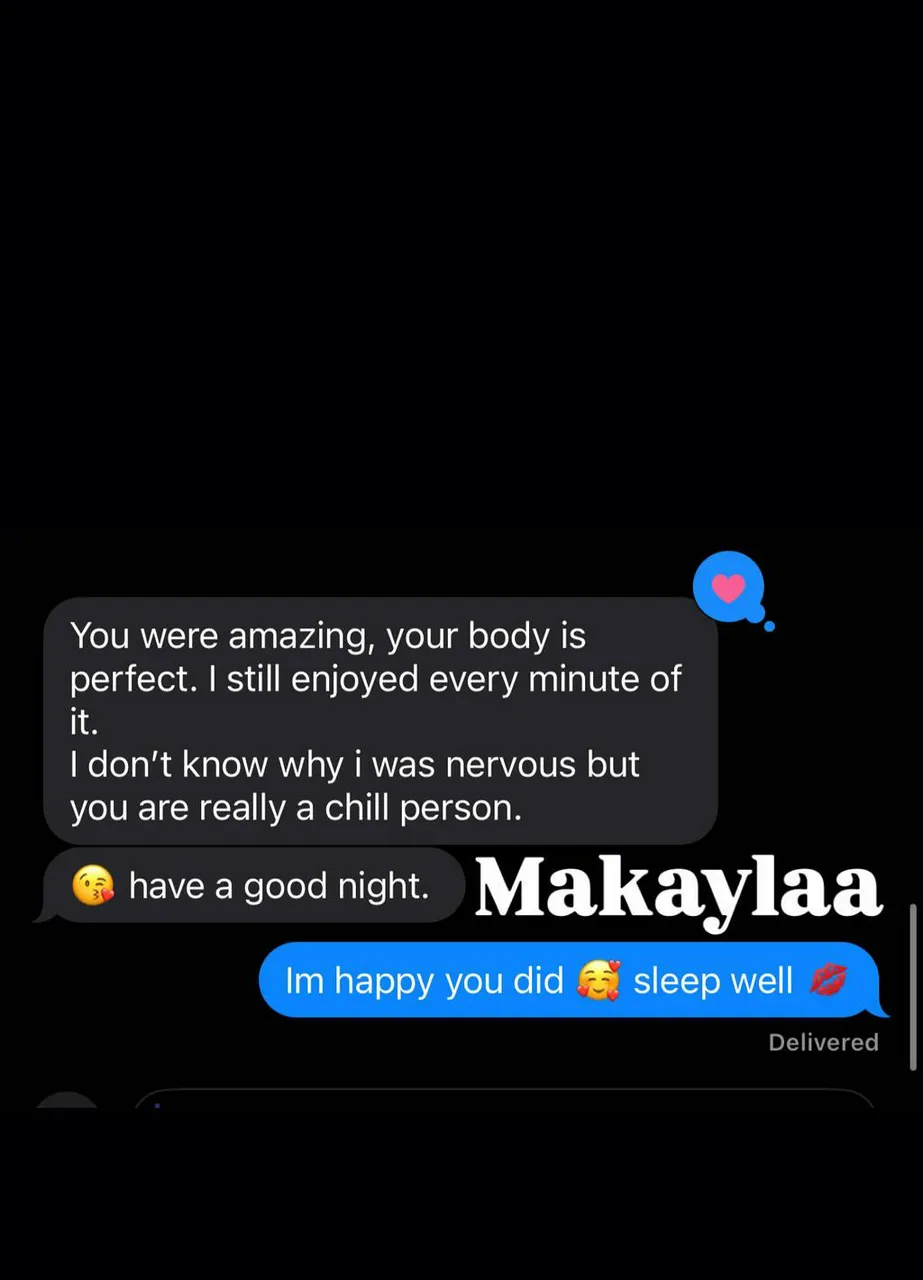
Task: Tap the 'Delivered' status label
Action: 823,1042
